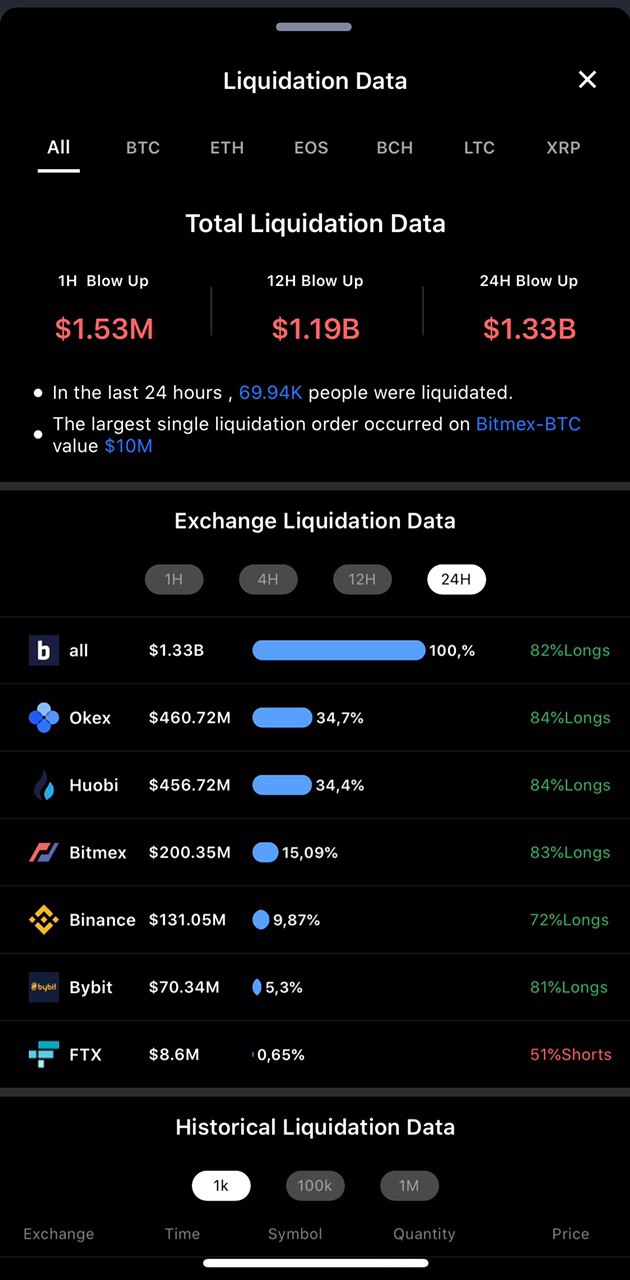Show LTC liquidation data
Image resolution: width=630 pixels, height=1280 pixels.
[x=479, y=148]
